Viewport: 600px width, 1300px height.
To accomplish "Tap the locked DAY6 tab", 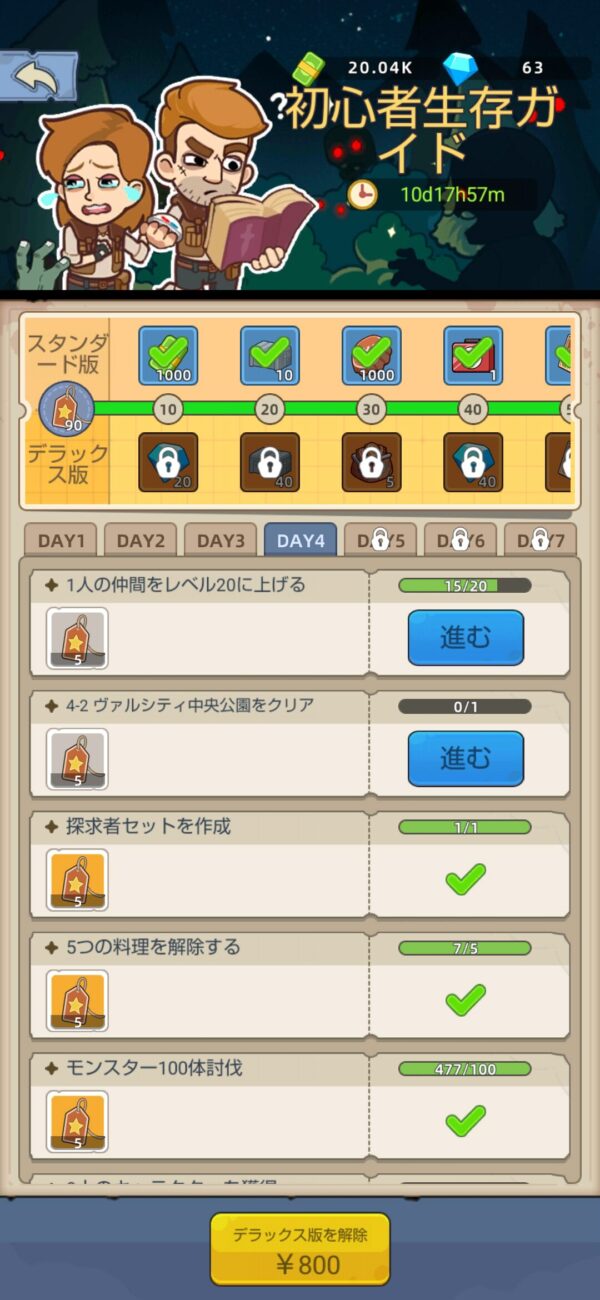I will (x=460, y=541).
